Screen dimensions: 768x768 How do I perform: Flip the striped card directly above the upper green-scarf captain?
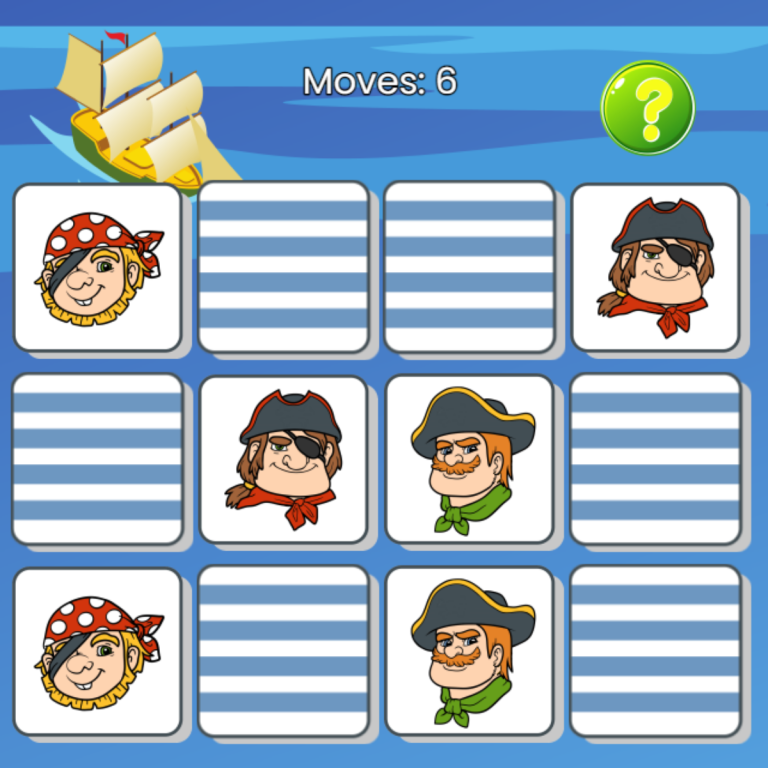pyautogui.click(x=469, y=267)
